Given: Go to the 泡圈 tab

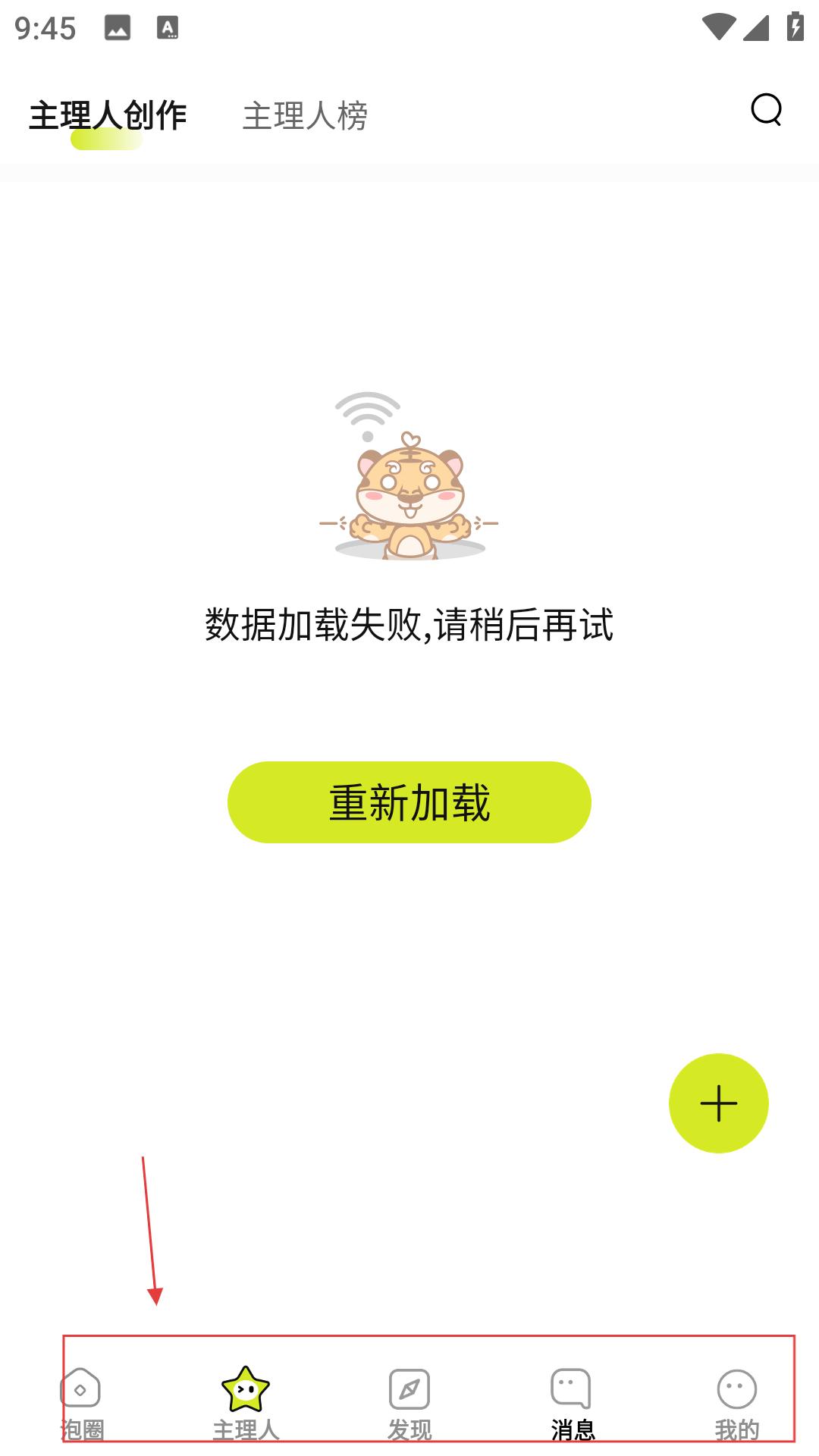Looking at the screenshot, I should [x=81, y=1403].
